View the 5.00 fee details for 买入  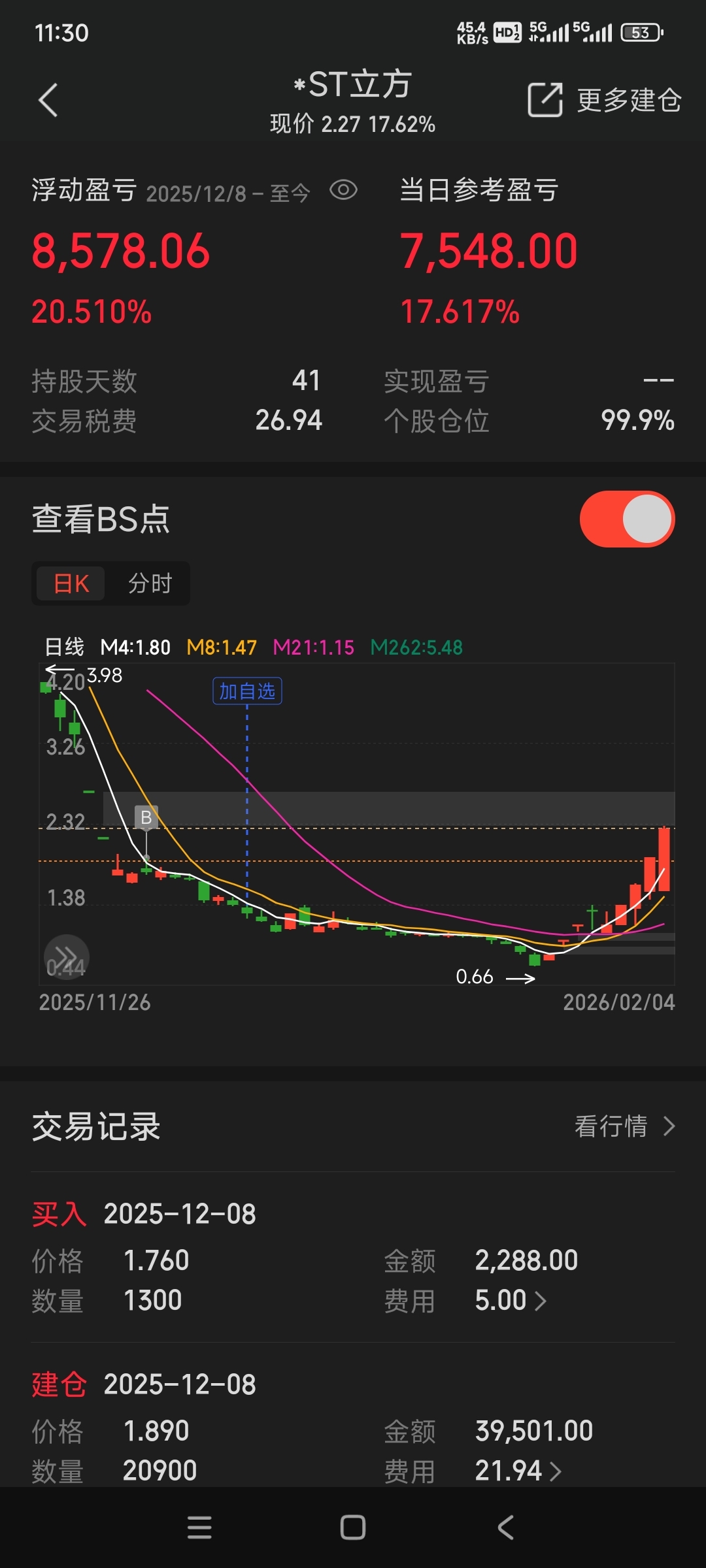[x=511, y=1300]
